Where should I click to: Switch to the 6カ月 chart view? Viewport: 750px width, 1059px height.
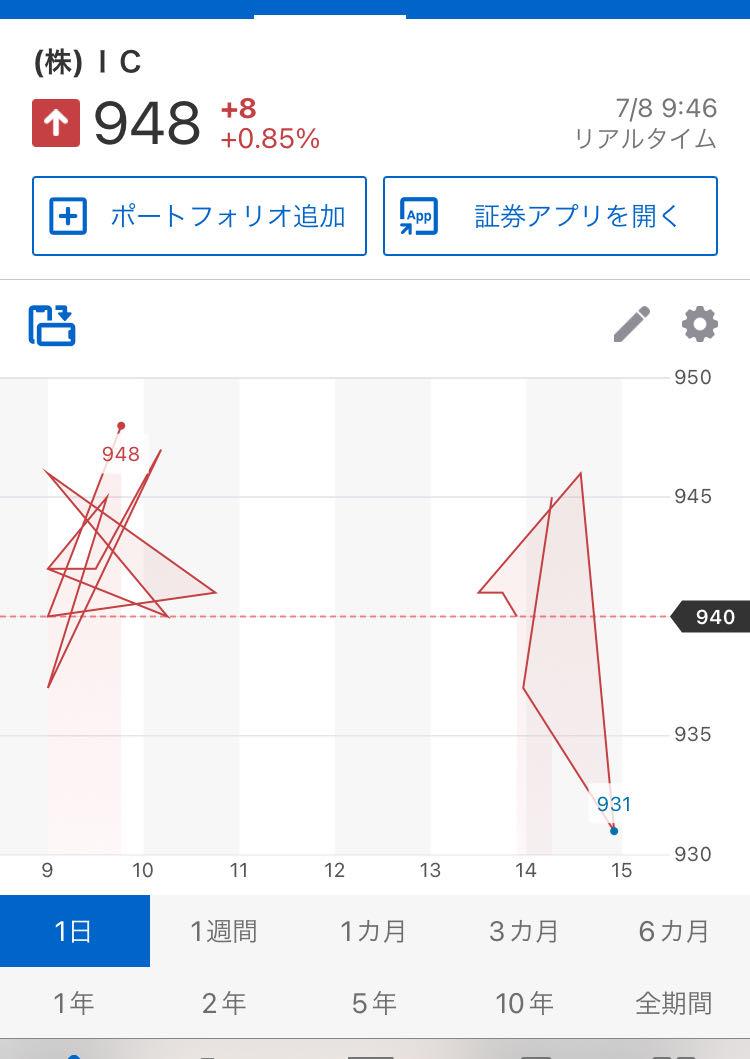click(673, 930)
